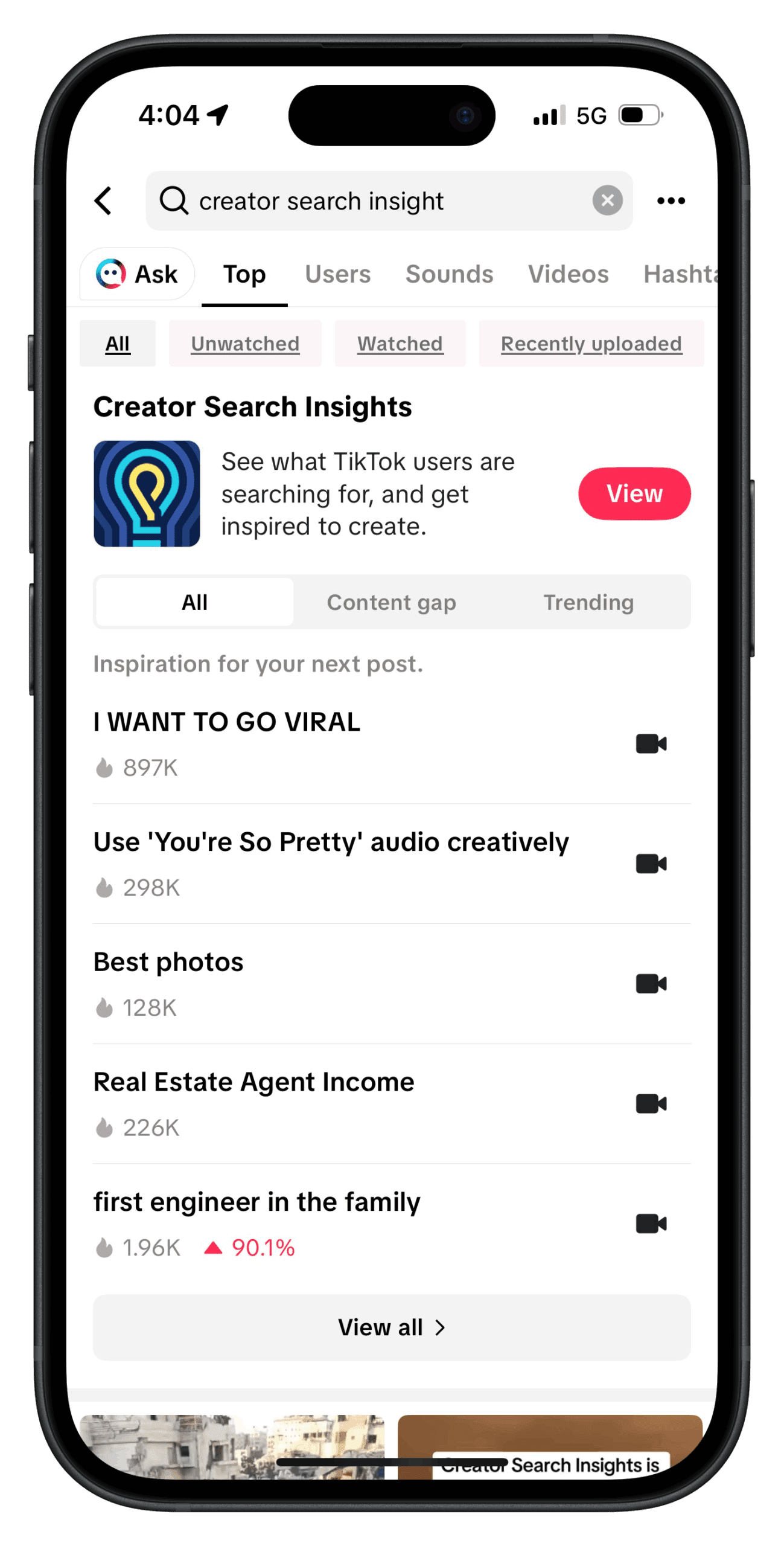The image size is (784, 1546).
Task: Open the three-dot overflow menu
Action: [671, 200]
